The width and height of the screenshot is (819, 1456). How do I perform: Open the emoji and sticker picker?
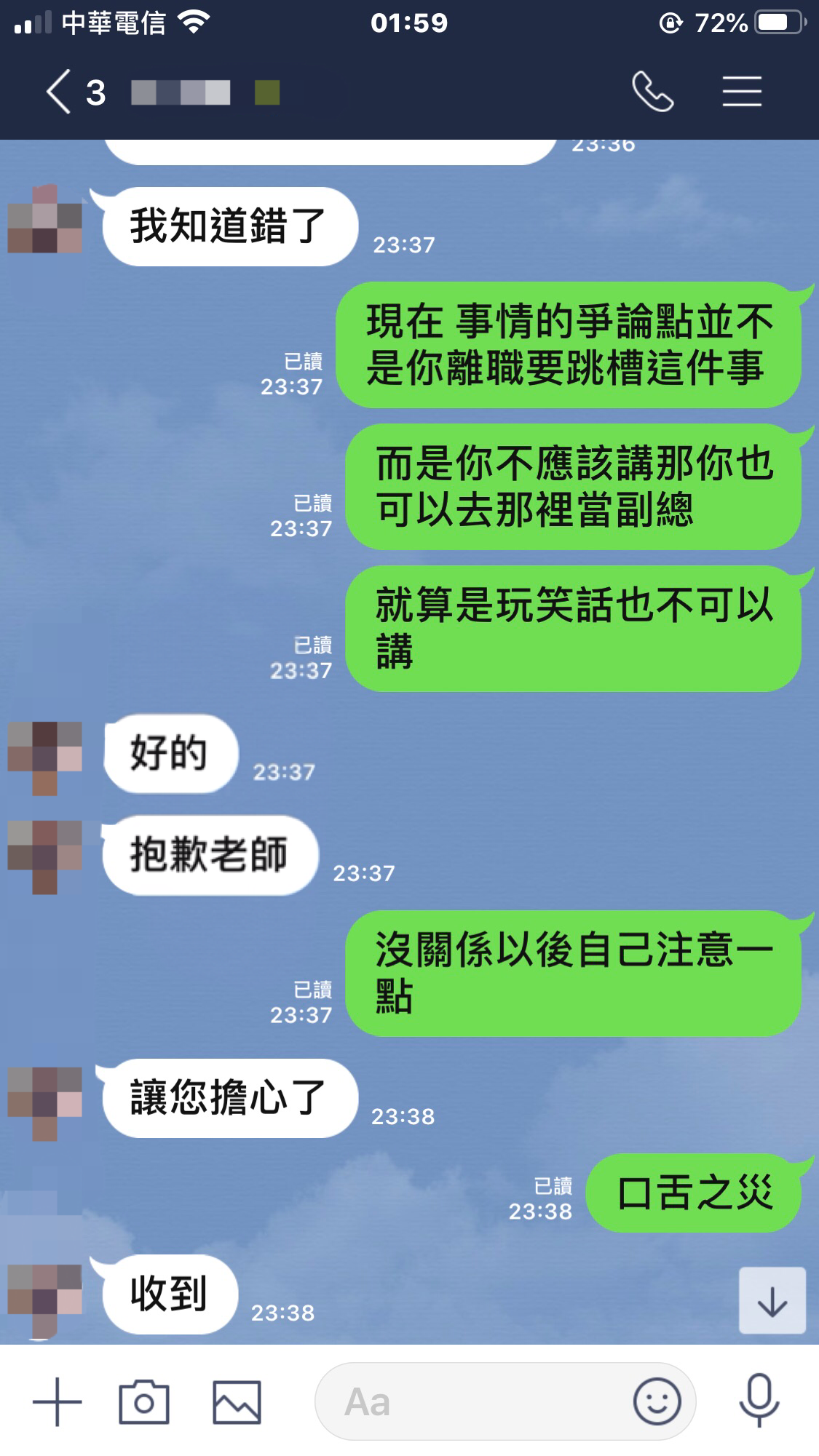click(x=657, y=1401)
